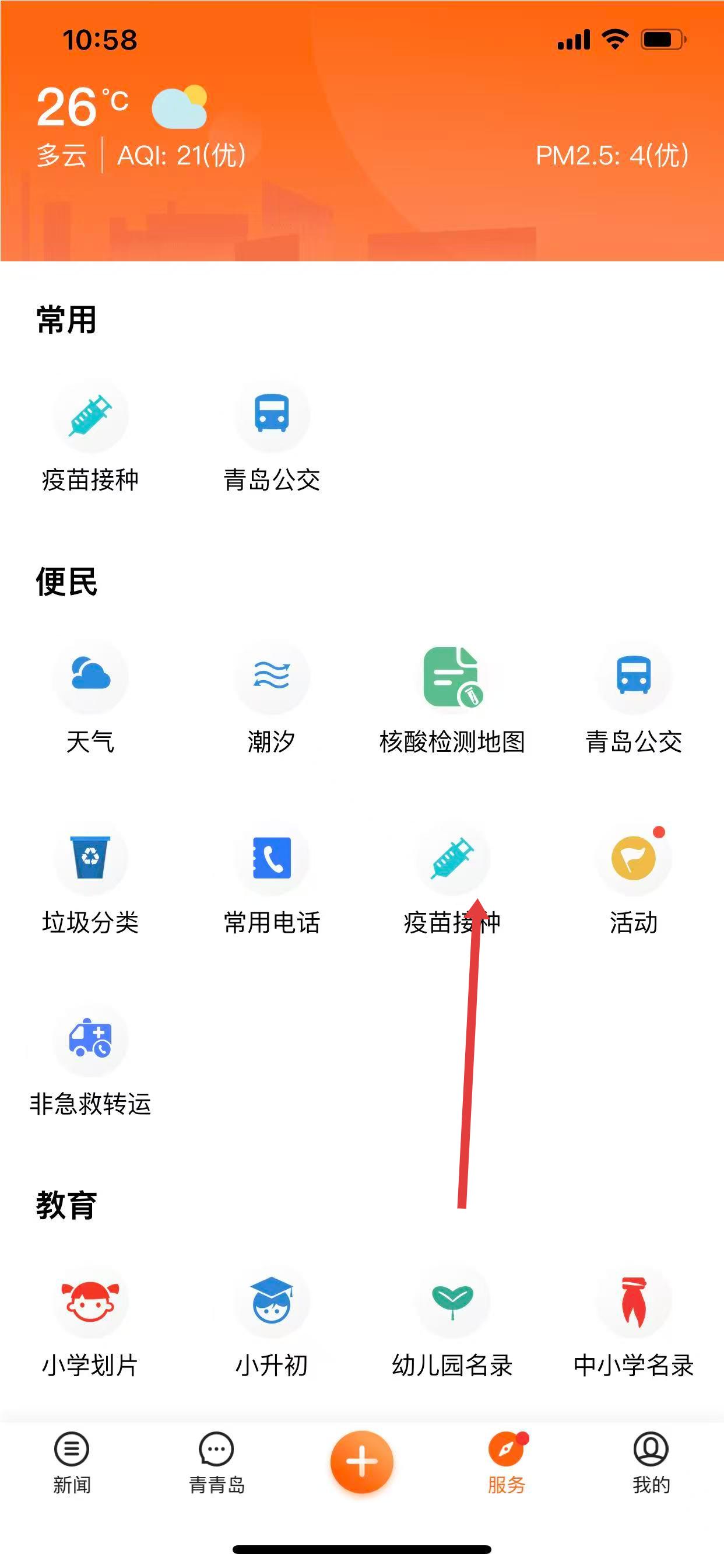724x1568 pixels.
Task: Select the 服务 tab
Action: (506, 1462)
